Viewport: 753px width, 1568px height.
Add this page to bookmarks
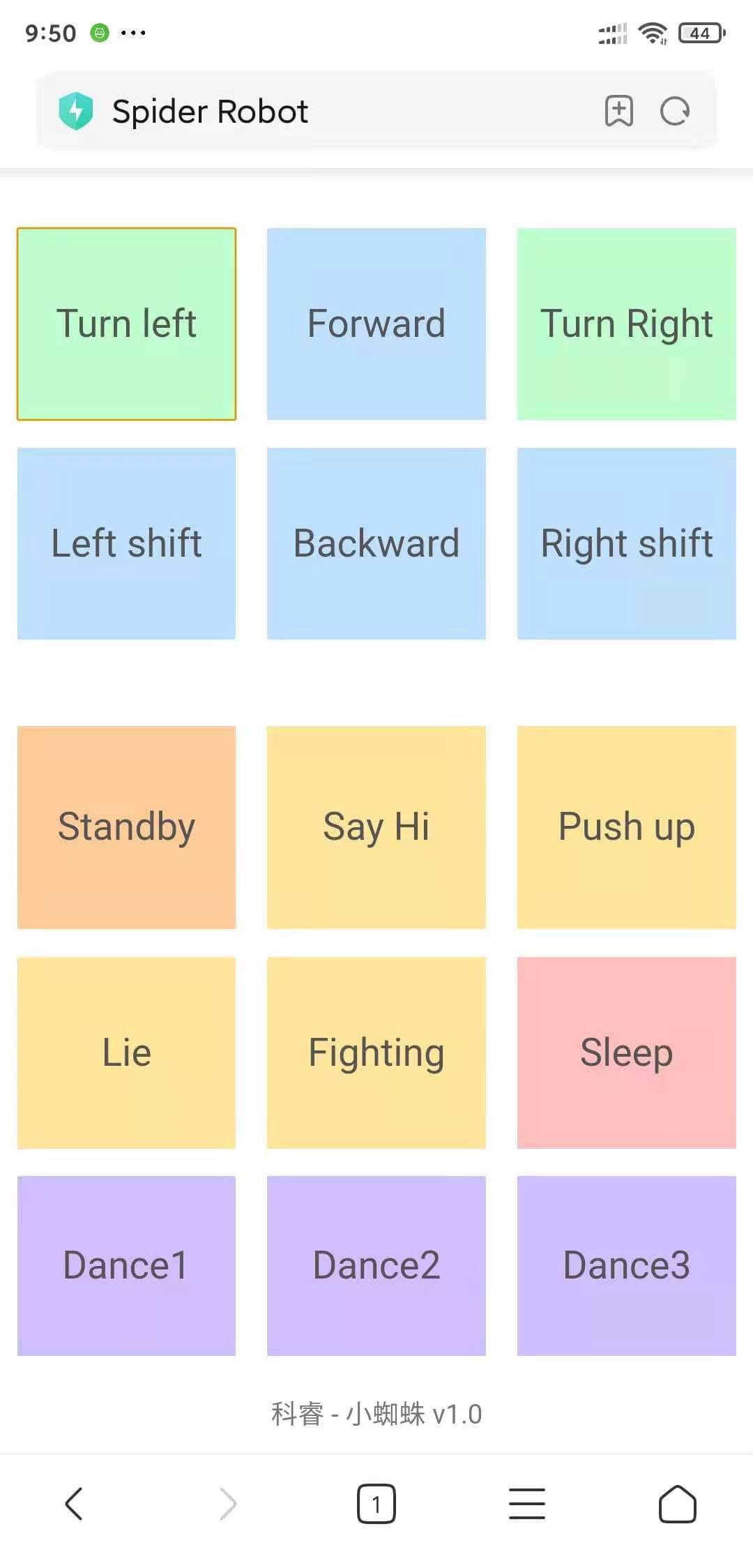point(618,111)
